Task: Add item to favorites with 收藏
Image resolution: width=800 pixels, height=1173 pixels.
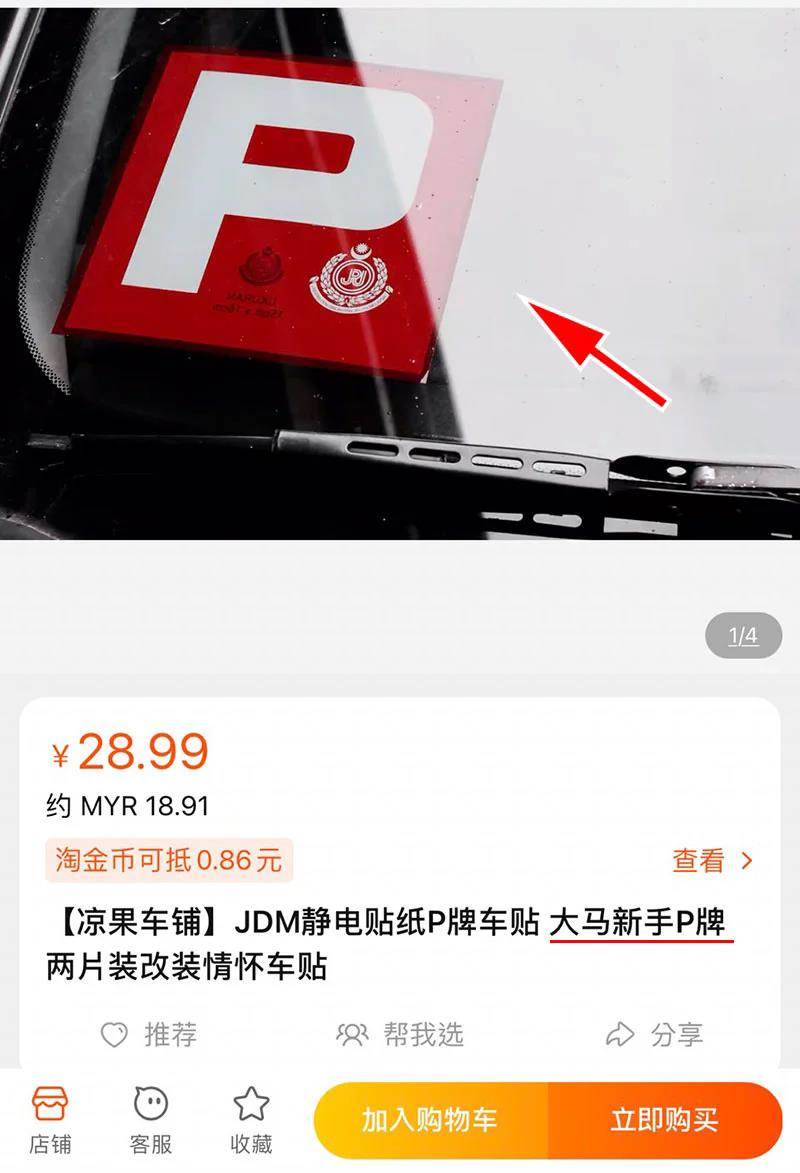Action: click(x=251, y=1120)
